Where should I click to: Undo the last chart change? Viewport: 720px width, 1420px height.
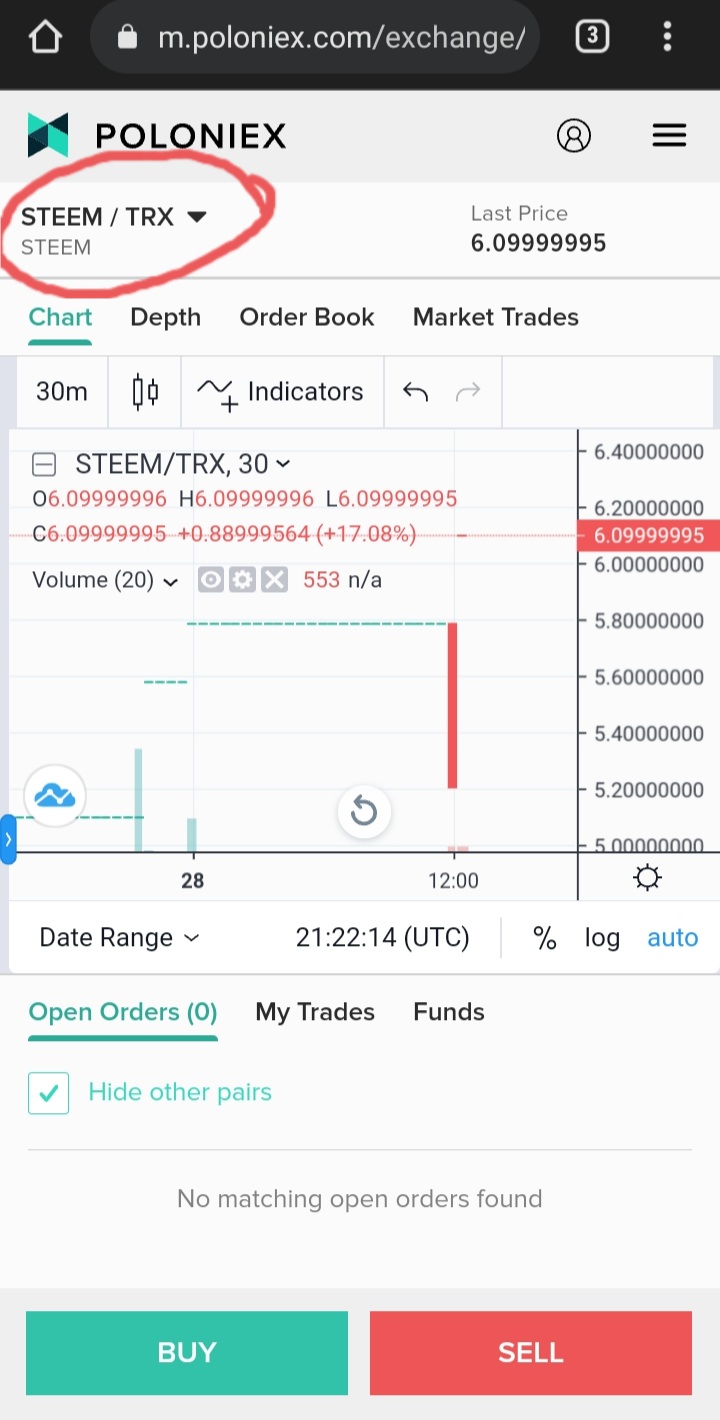415,391
